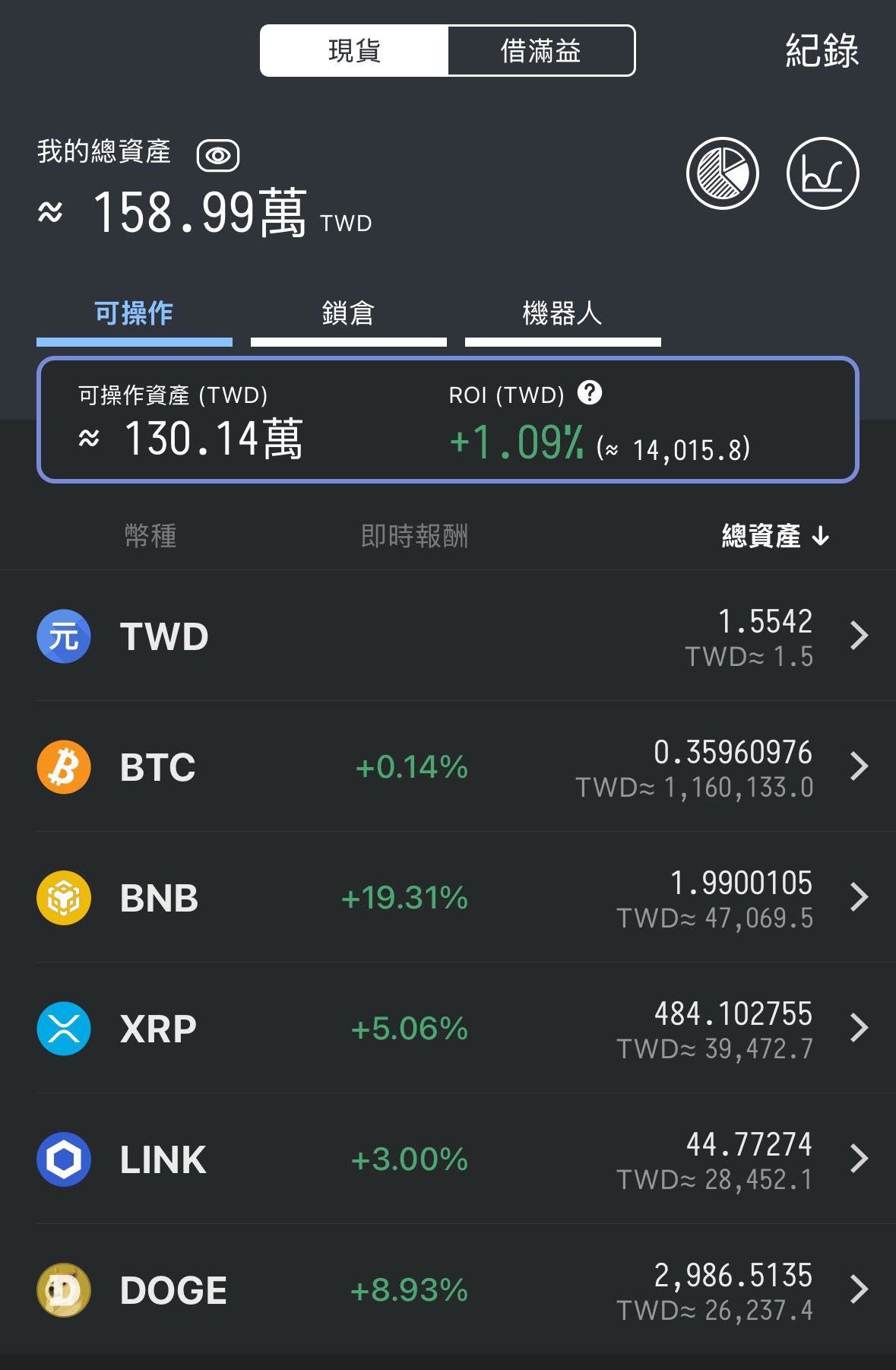Viewport: 896px width, 1370px height.
Task: Select the LINK coin icon
Action: tap(64, 1159)
